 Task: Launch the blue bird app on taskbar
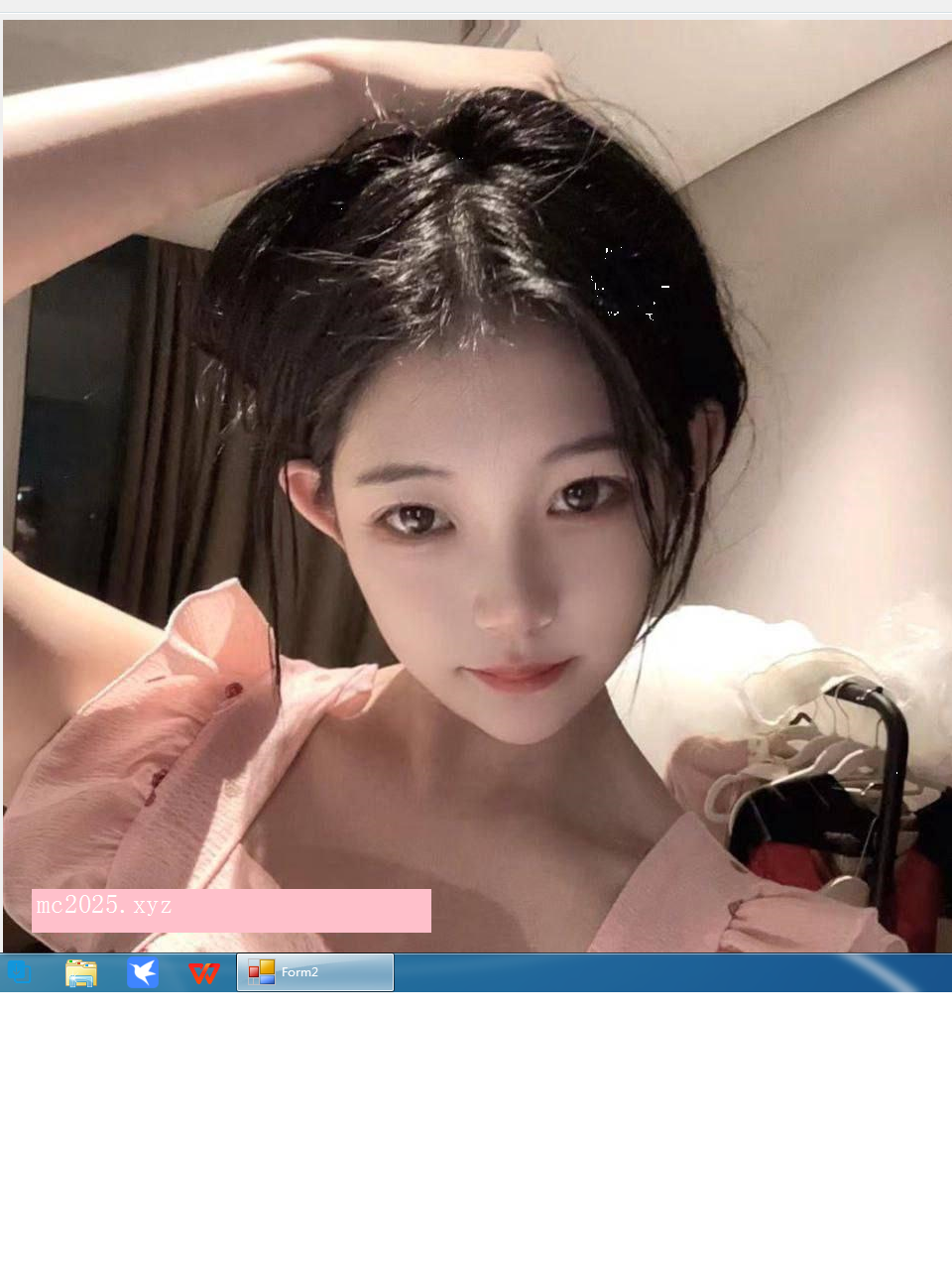(143, 973)
